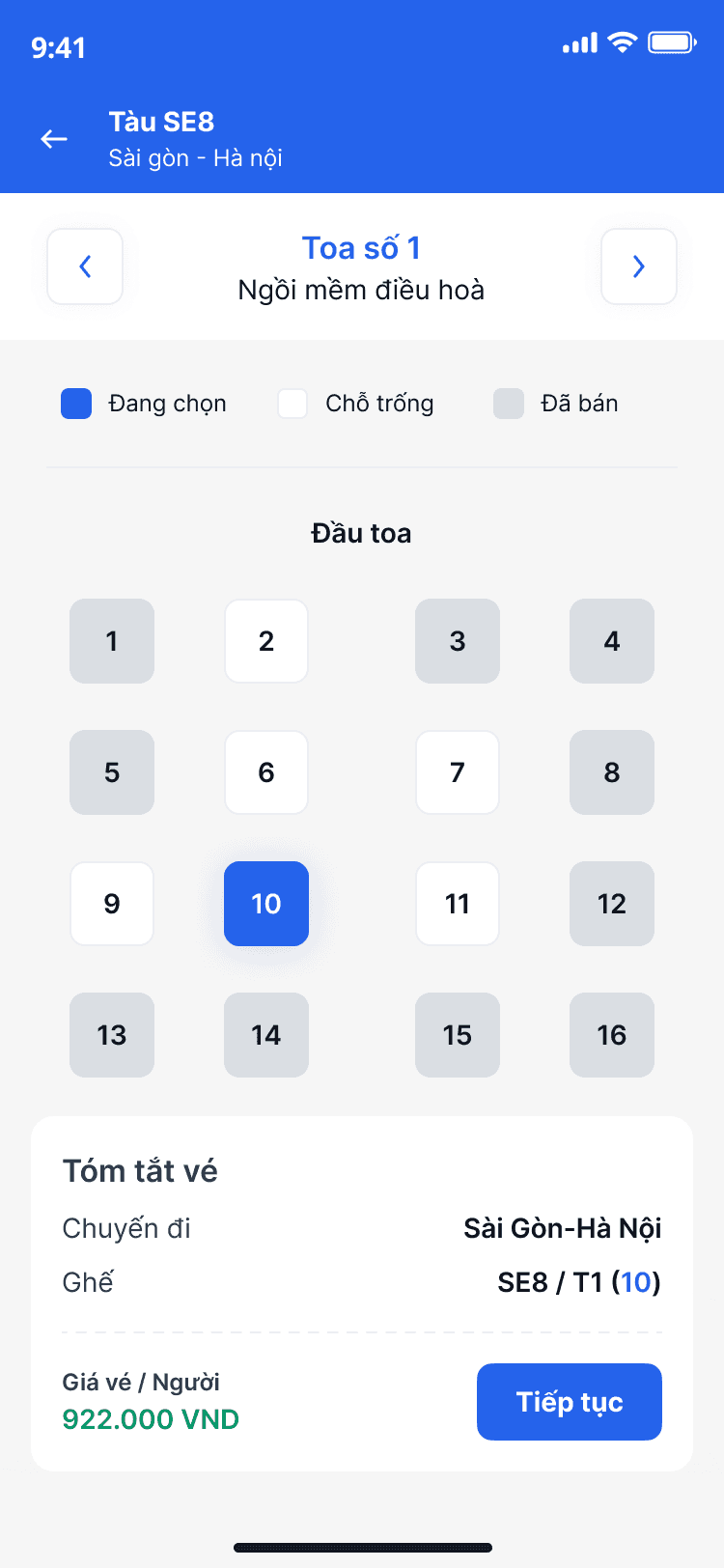Go back using the header arrow
This screenshot has width=724, height=1568.
pyautogui.click(x=54, y=139)
